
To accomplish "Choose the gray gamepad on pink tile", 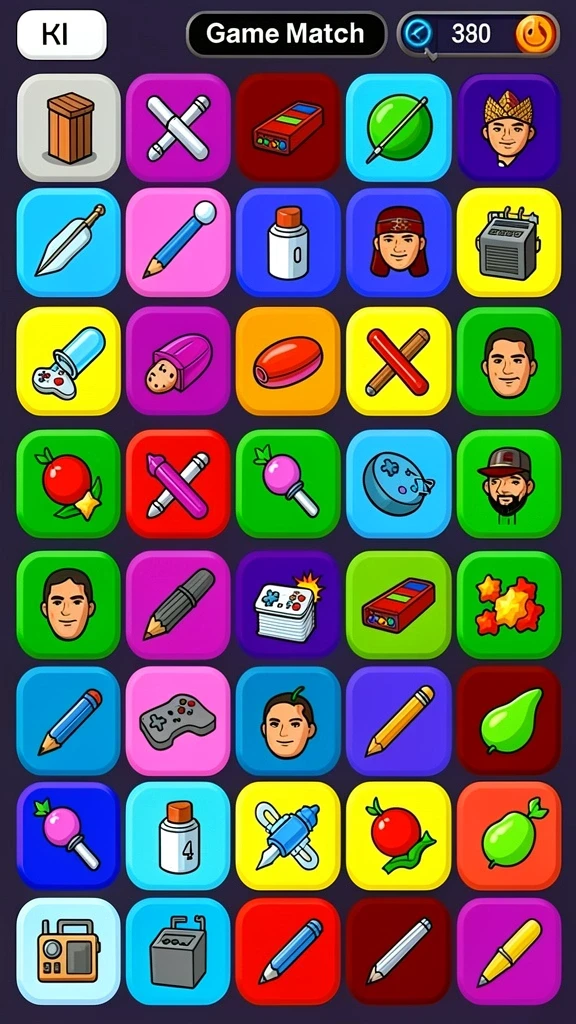I will point(178,721).
